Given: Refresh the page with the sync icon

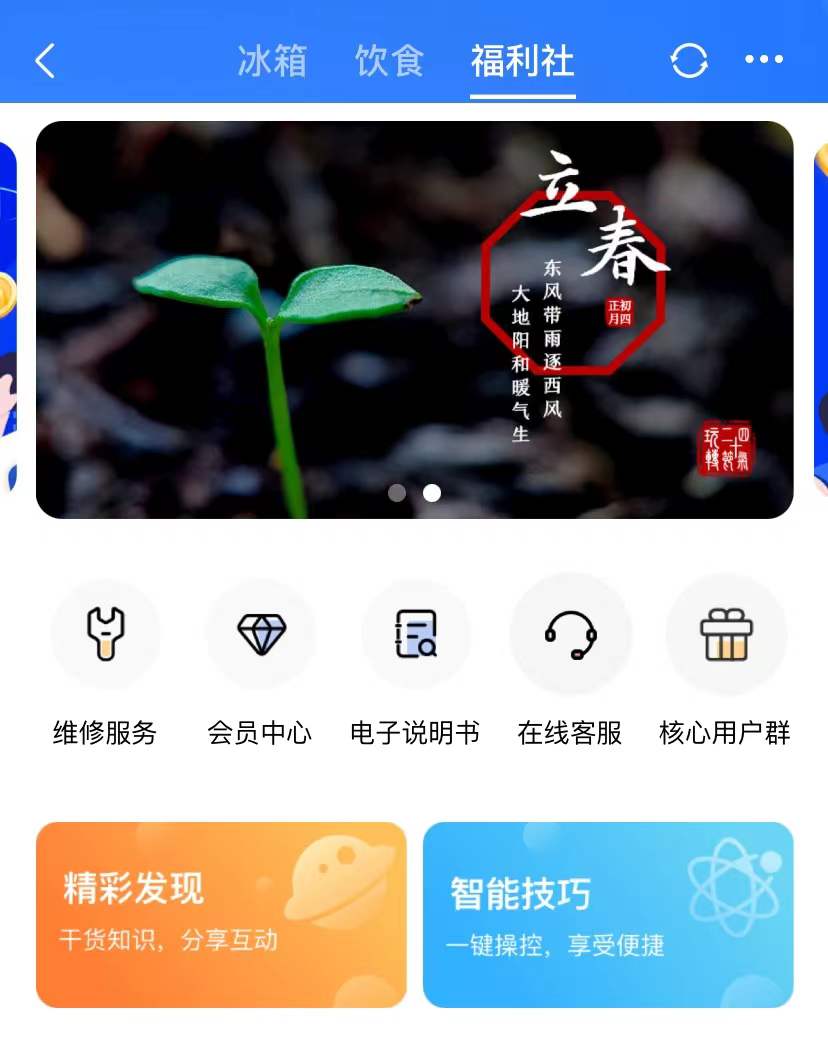Looking at the screenshot, I should click(689, 60).
